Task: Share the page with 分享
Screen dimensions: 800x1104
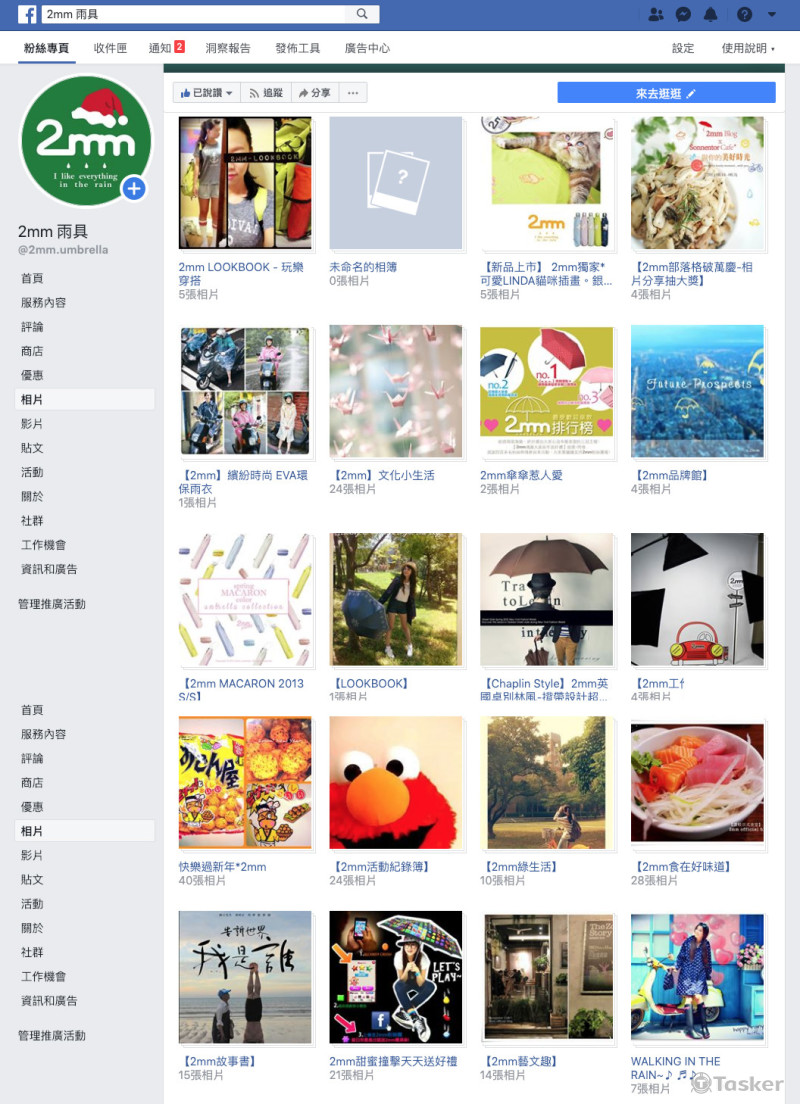Action: [x=313, y=93]
